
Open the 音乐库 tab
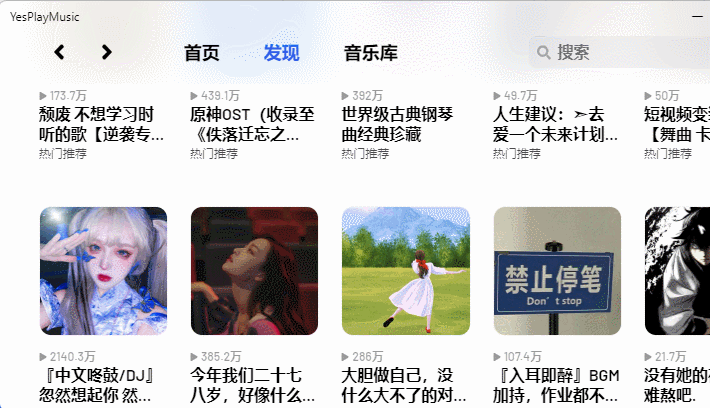(370, 54)
